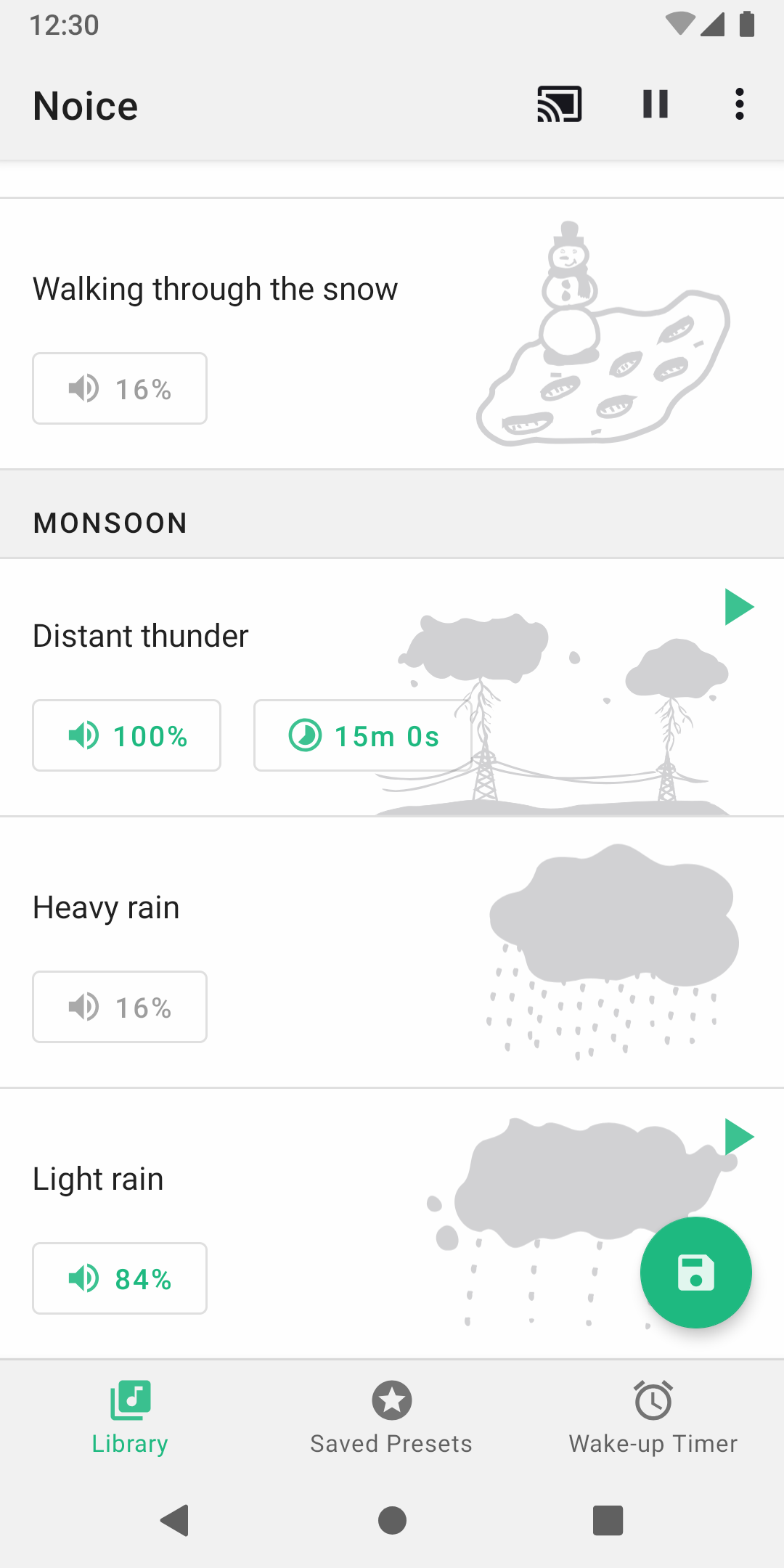Adjust volume for Walking through the snow
784x1568 pixels.
pos(120,388)
